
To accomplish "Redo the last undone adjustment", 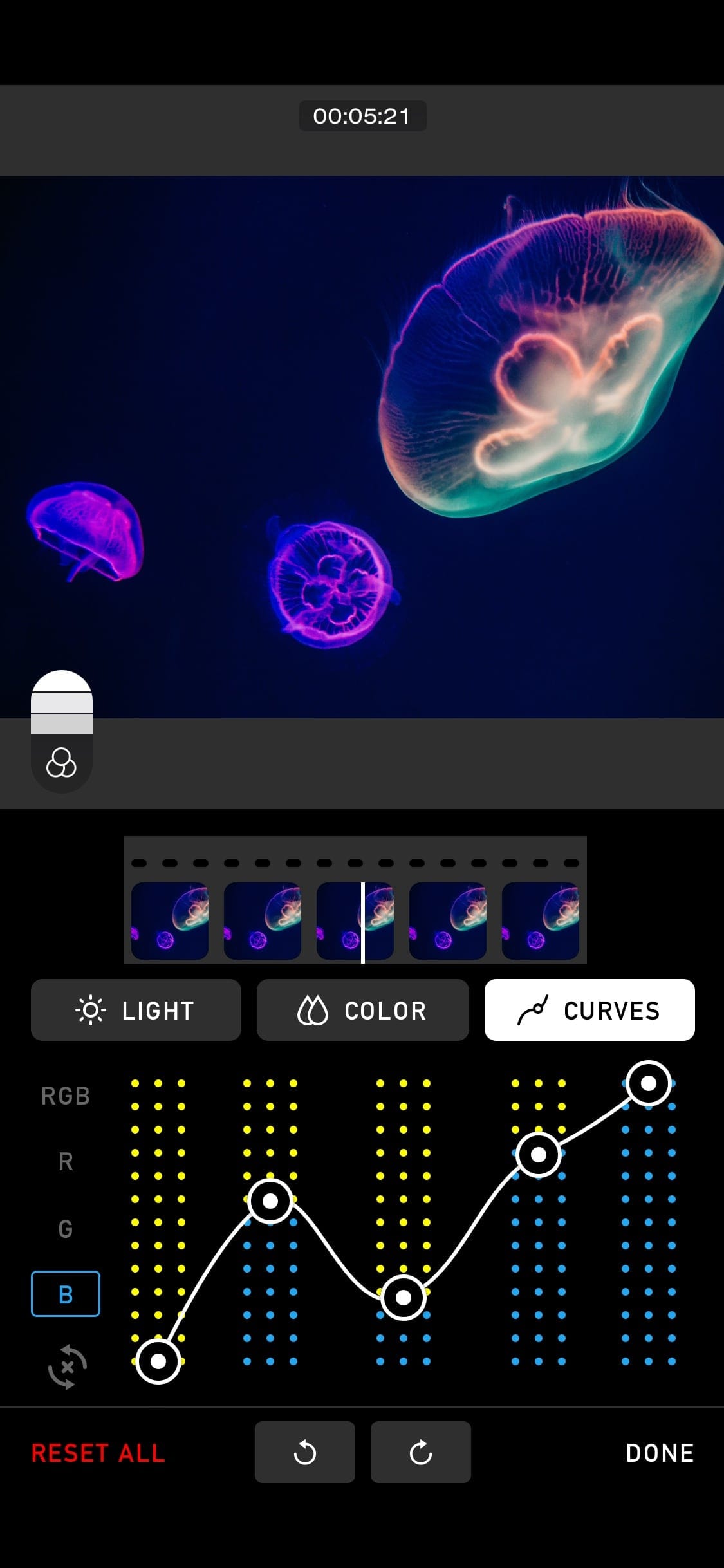I will point(421,1452).
